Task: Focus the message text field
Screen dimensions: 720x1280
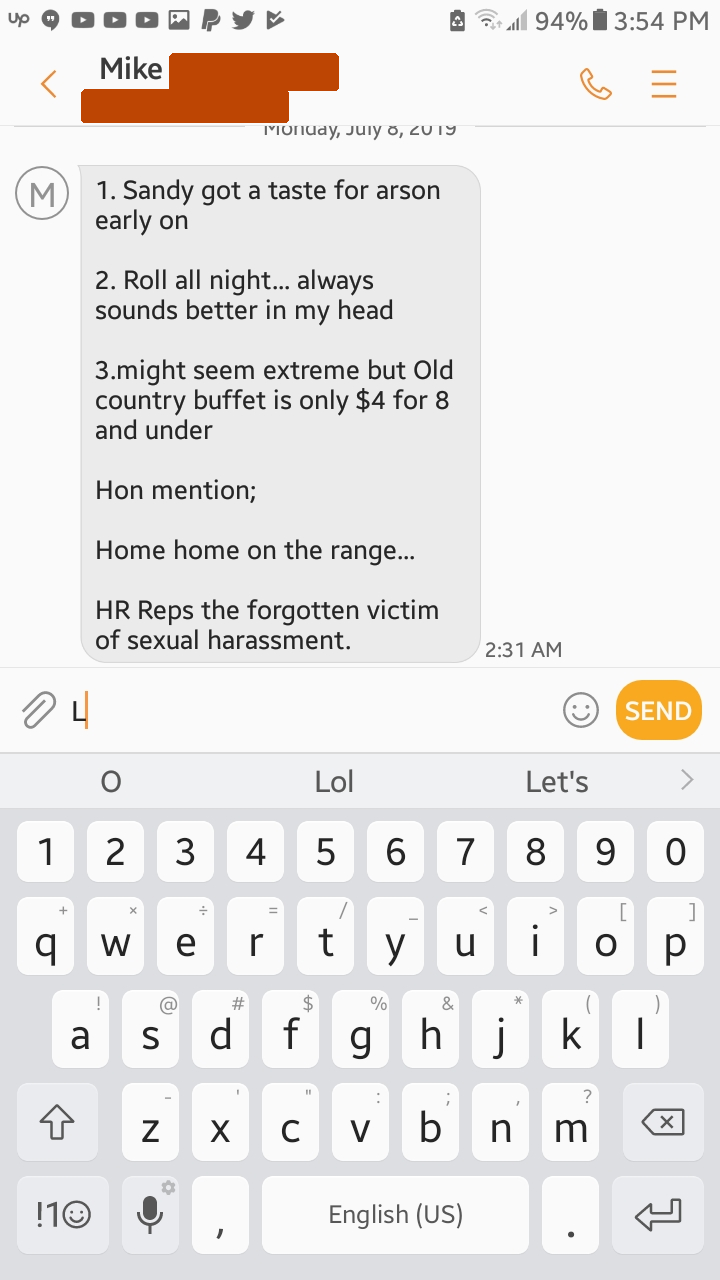Action: coord(310,711)
